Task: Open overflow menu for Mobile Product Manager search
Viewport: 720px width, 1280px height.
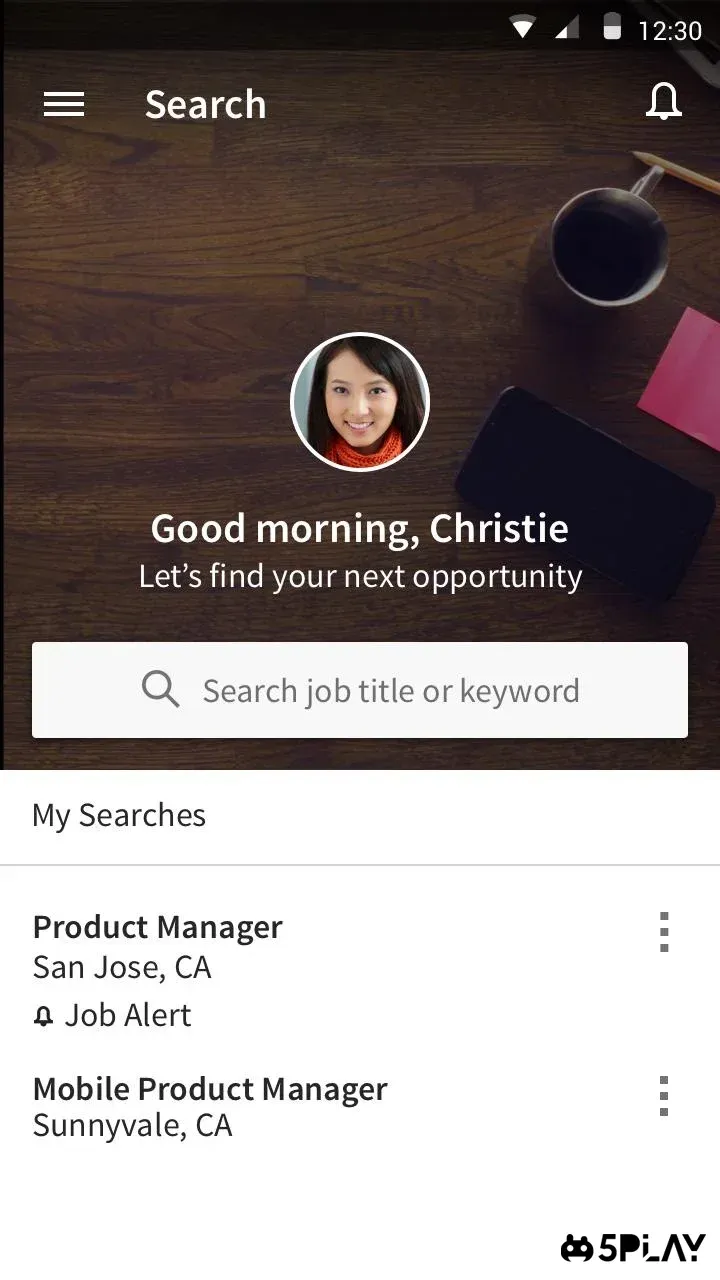Action: pyautogui.click(x=664, y=1096)
